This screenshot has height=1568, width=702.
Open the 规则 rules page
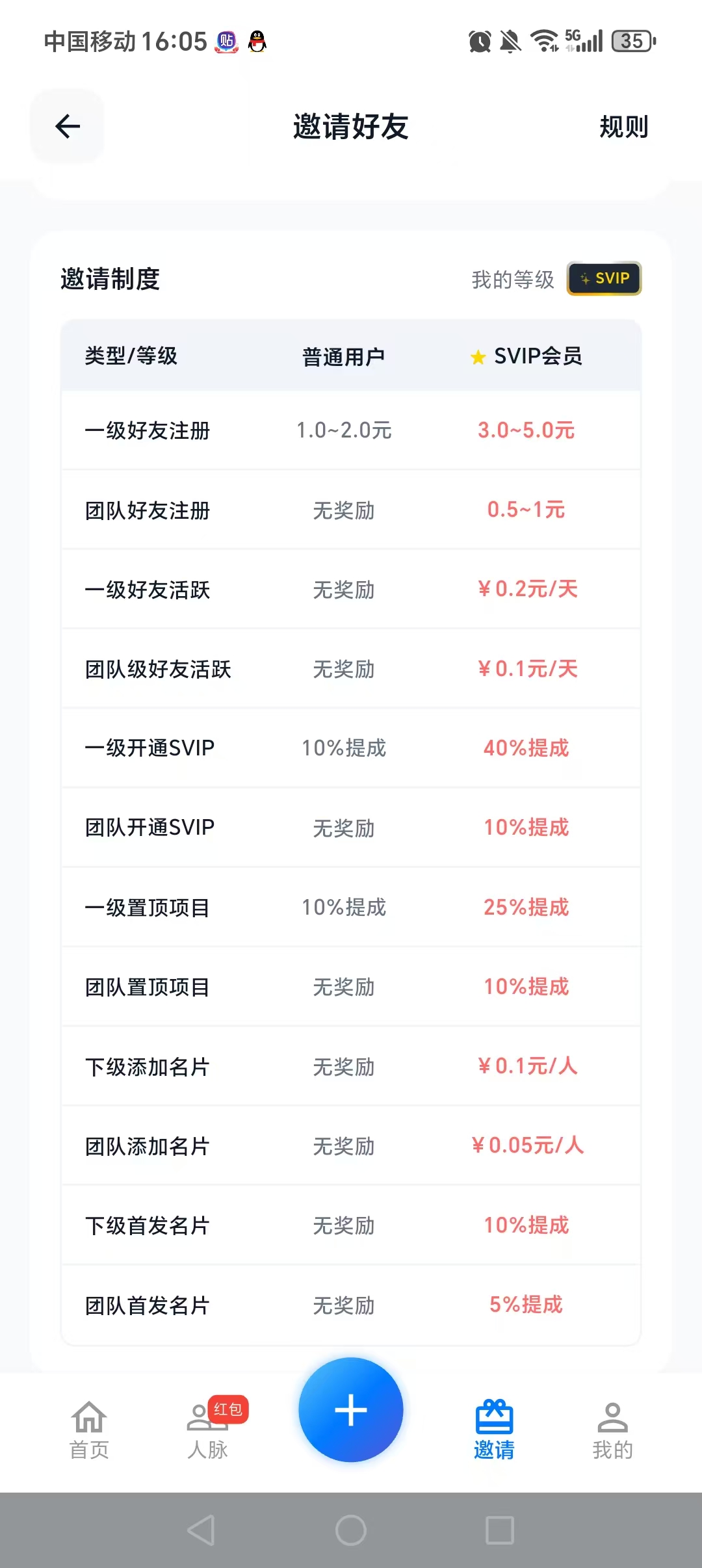[x=623, y=127]
